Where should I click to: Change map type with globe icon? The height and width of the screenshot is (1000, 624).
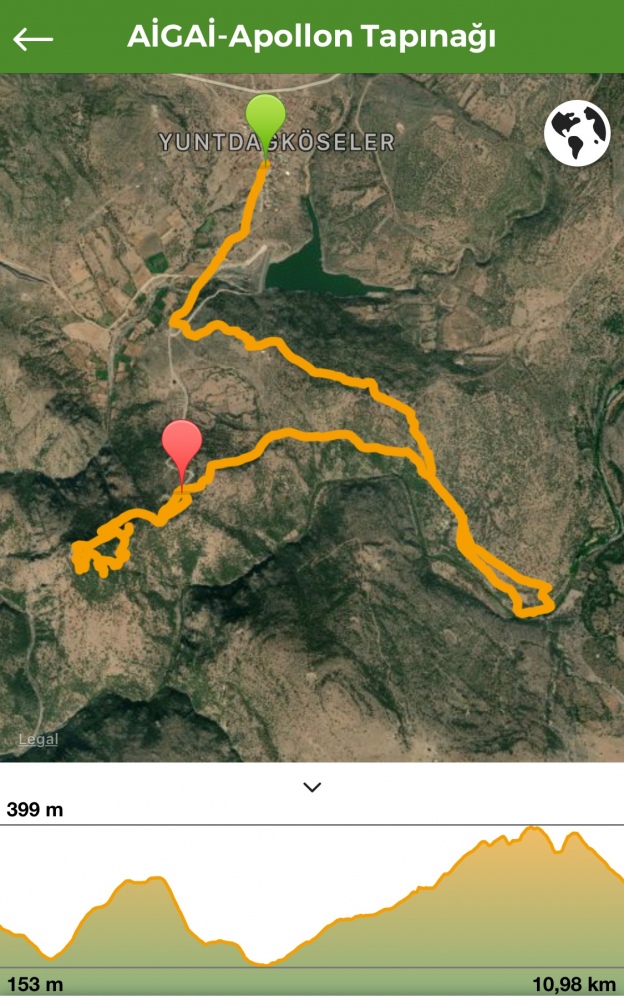577,133
